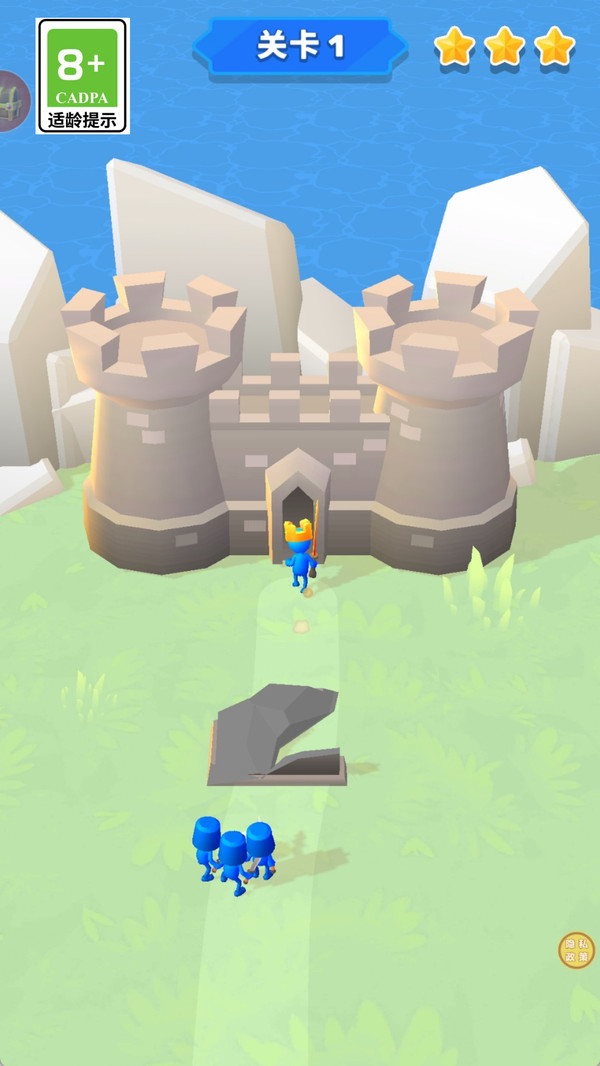Open the 适龄提示 age rating notice
Viewport: 600px width, 1066px height.
point(82,76)
